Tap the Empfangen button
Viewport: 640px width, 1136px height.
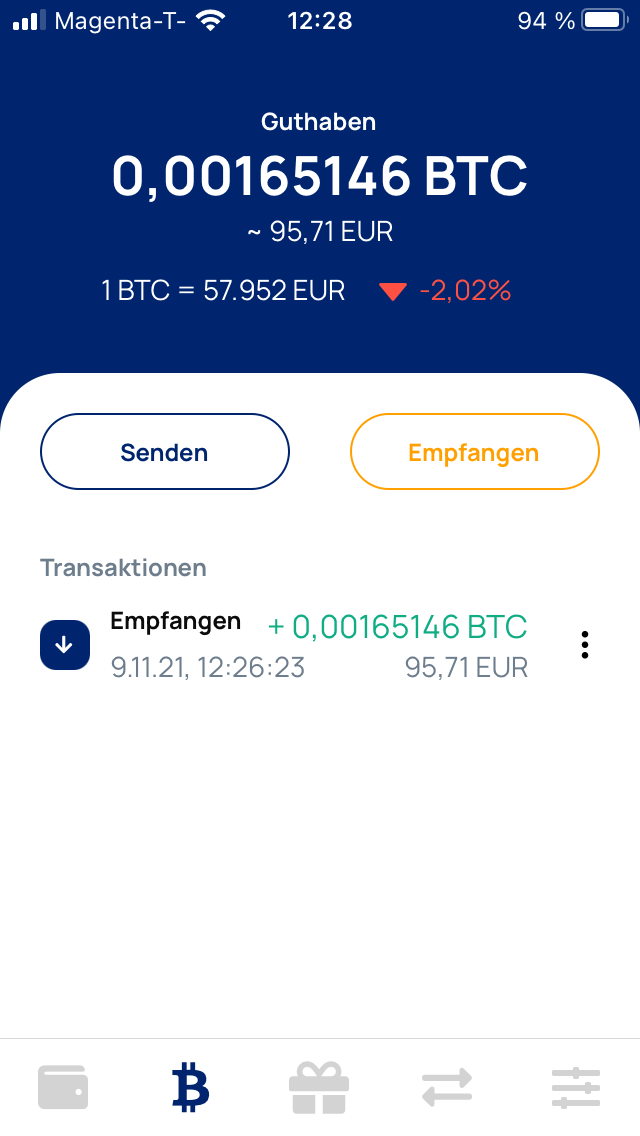click(474, 452)
